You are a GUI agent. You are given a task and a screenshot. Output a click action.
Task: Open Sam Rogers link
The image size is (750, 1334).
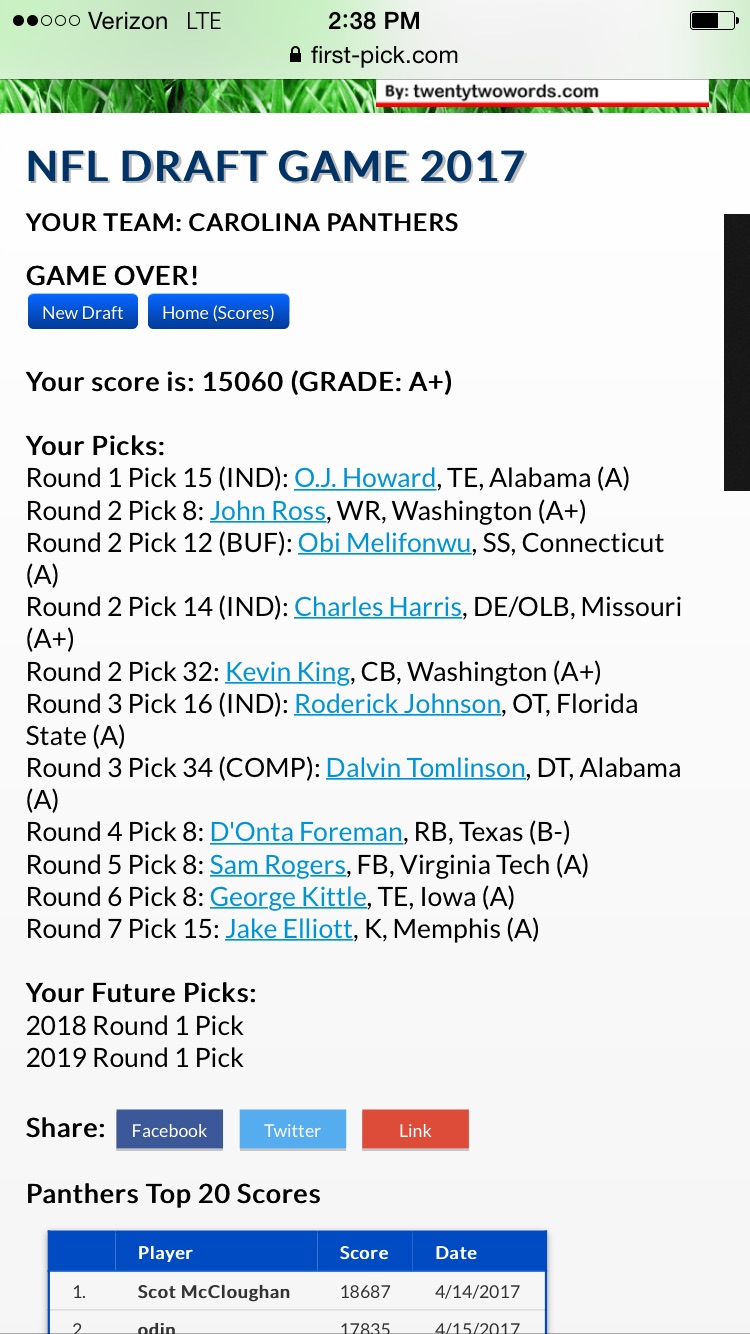tap(278, 865)
